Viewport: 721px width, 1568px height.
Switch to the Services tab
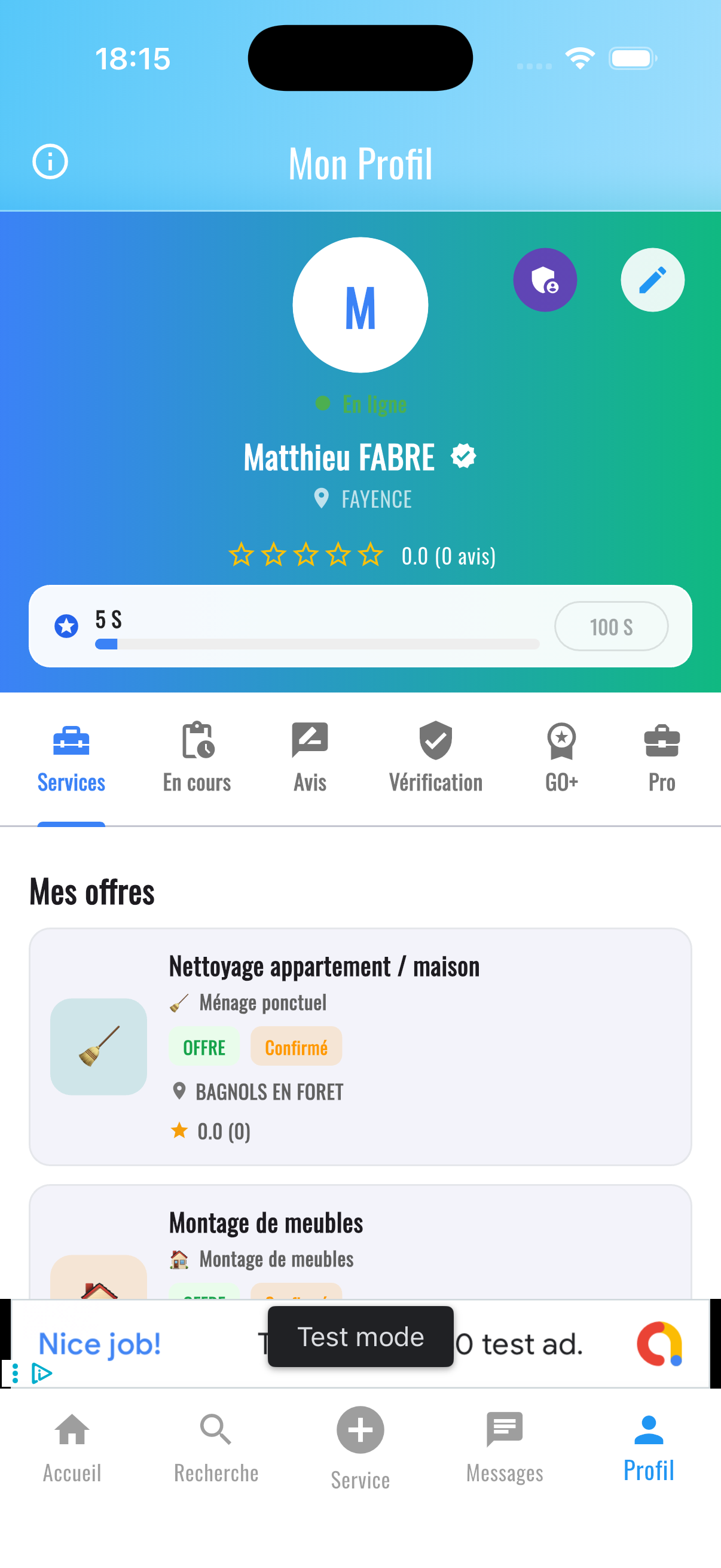click(71, 758)
